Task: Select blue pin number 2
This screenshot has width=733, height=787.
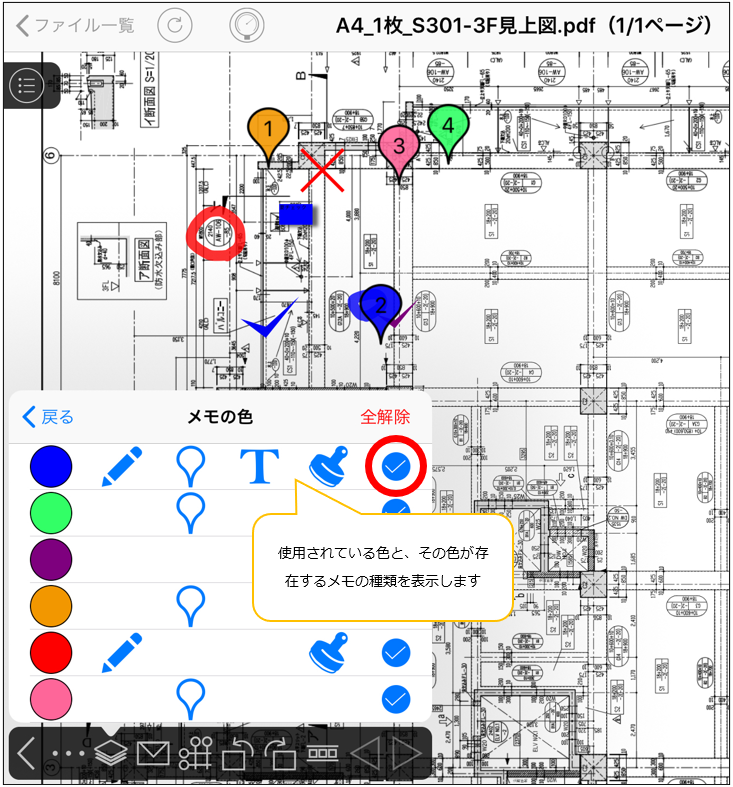Action: click(380, 307)
